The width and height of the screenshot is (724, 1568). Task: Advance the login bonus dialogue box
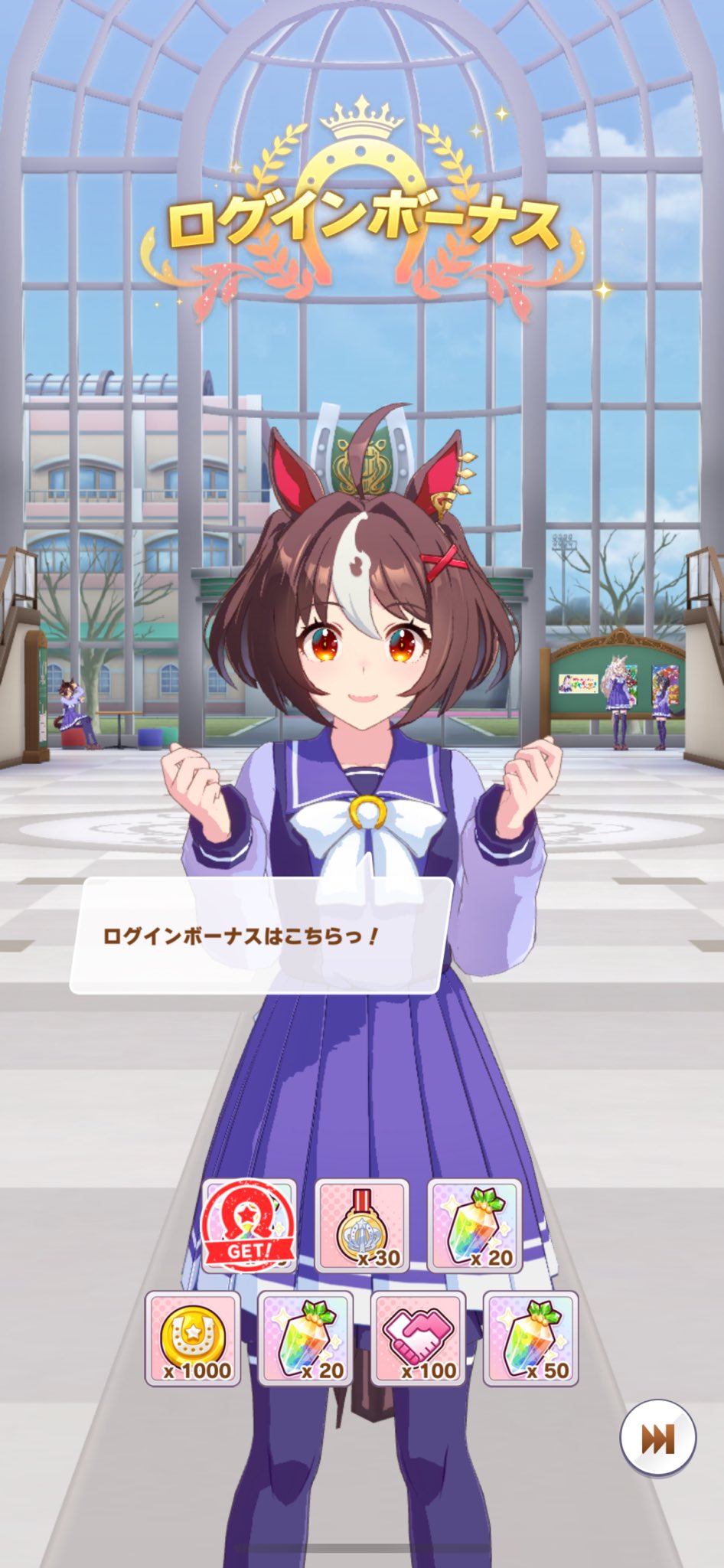[260, 936]
